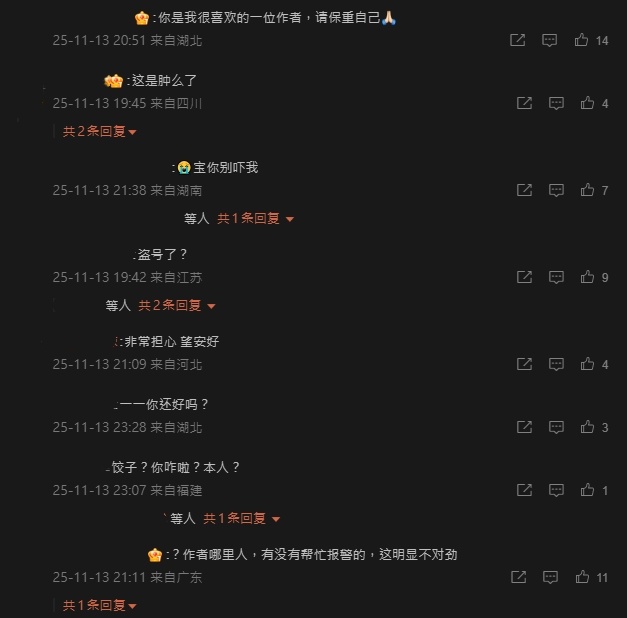
Task: Like the comment '作者哪里人'
Action: pos(582,577)
